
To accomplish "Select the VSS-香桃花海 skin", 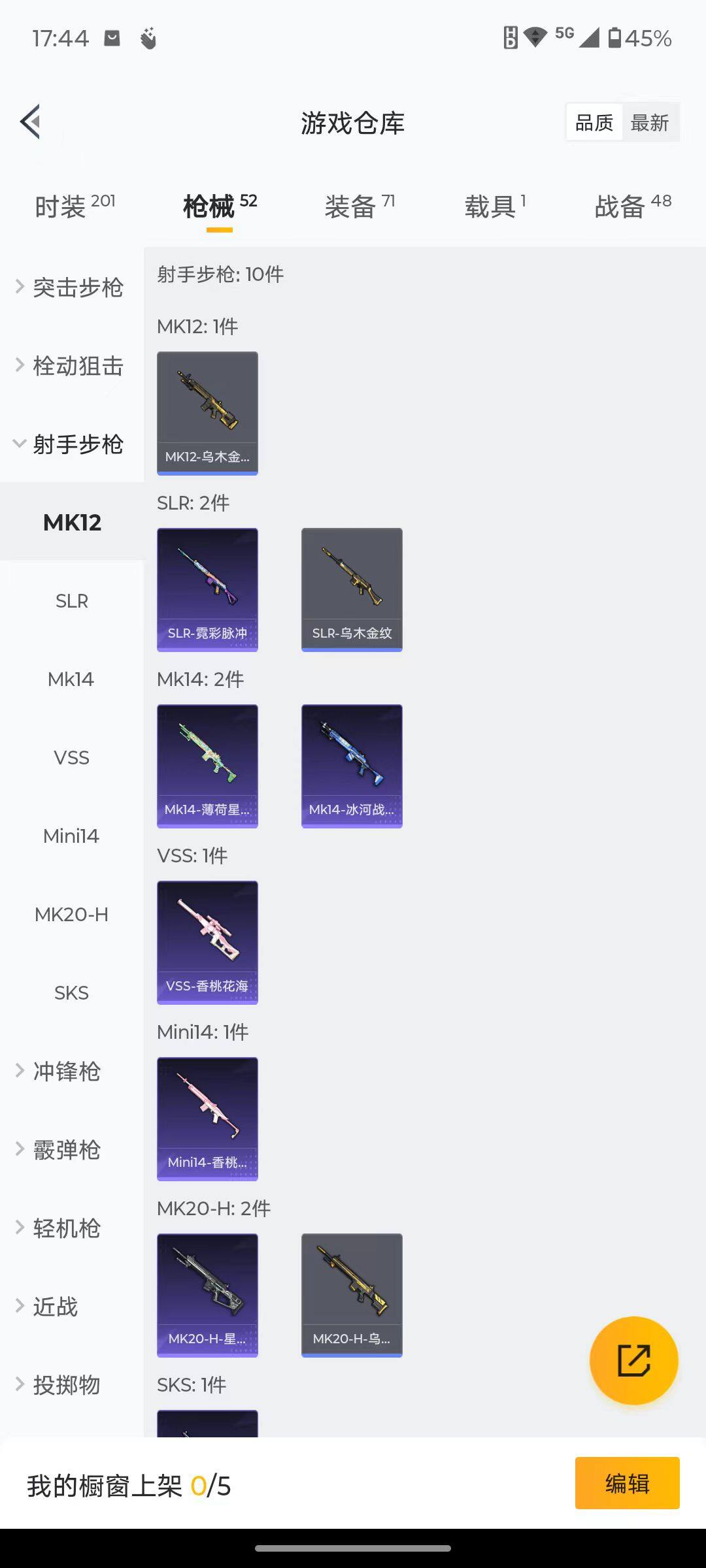I will (207, 942).
